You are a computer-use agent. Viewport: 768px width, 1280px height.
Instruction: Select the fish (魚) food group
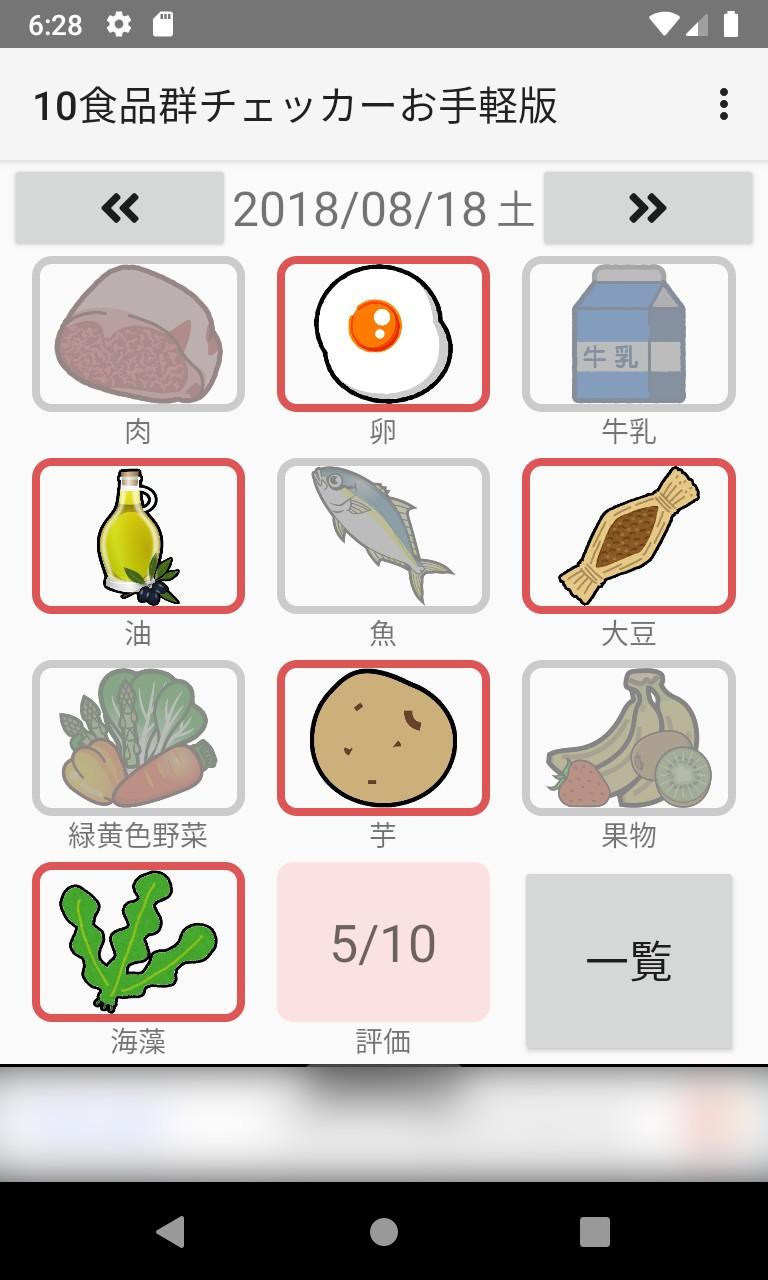point(383,536)
